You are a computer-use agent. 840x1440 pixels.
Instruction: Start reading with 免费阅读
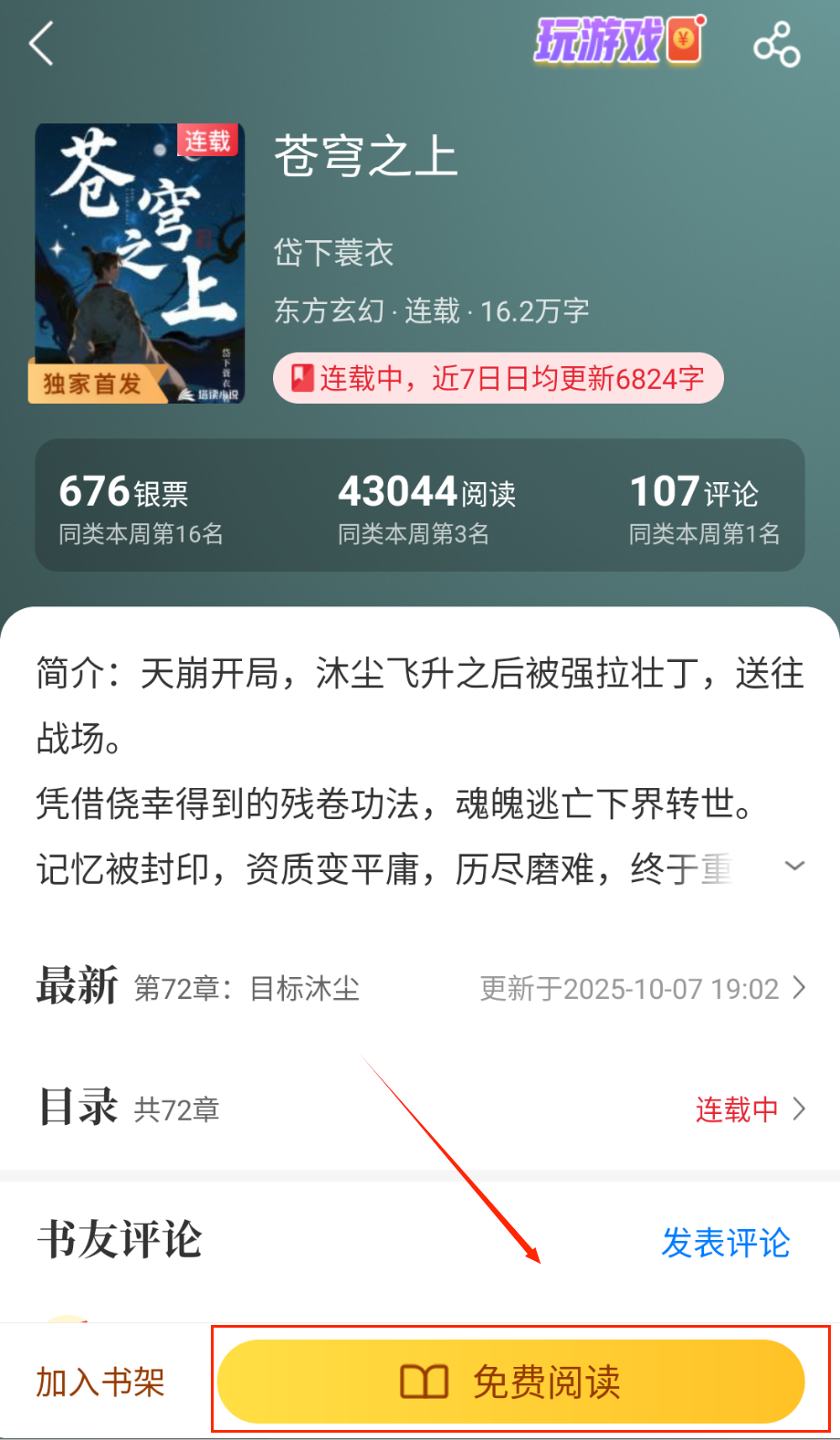pos(511,1382)
